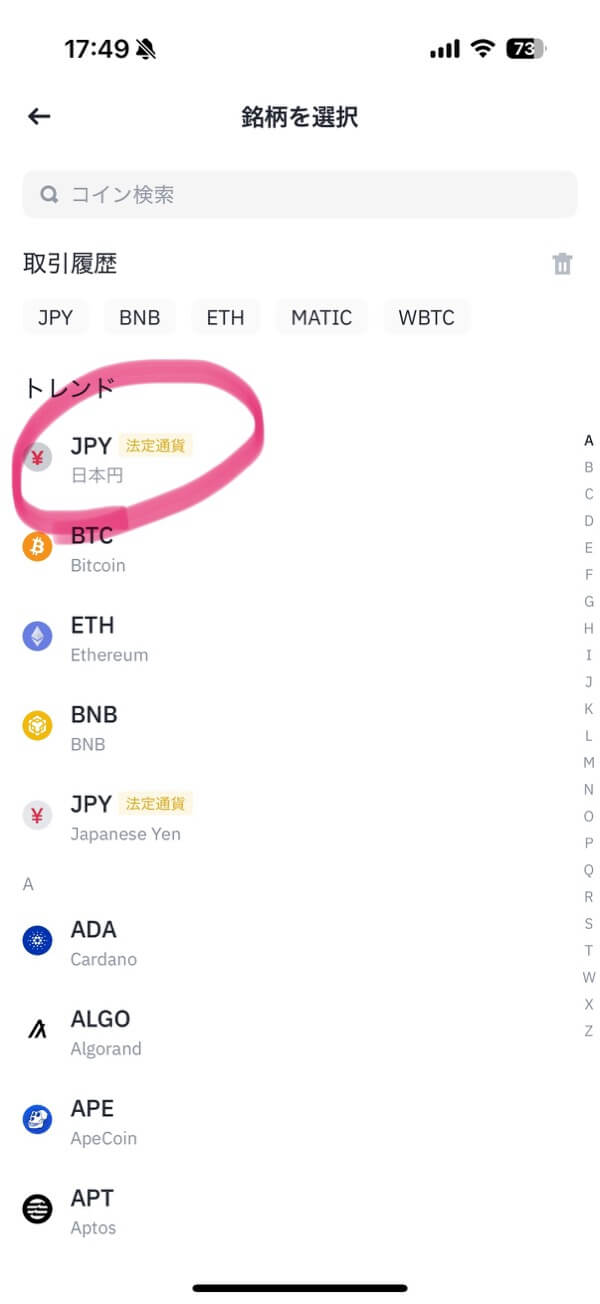The height and width of the screenshot is (1304, 600).
Task: Jump to letter M in the index
Action: pos(589,762)
